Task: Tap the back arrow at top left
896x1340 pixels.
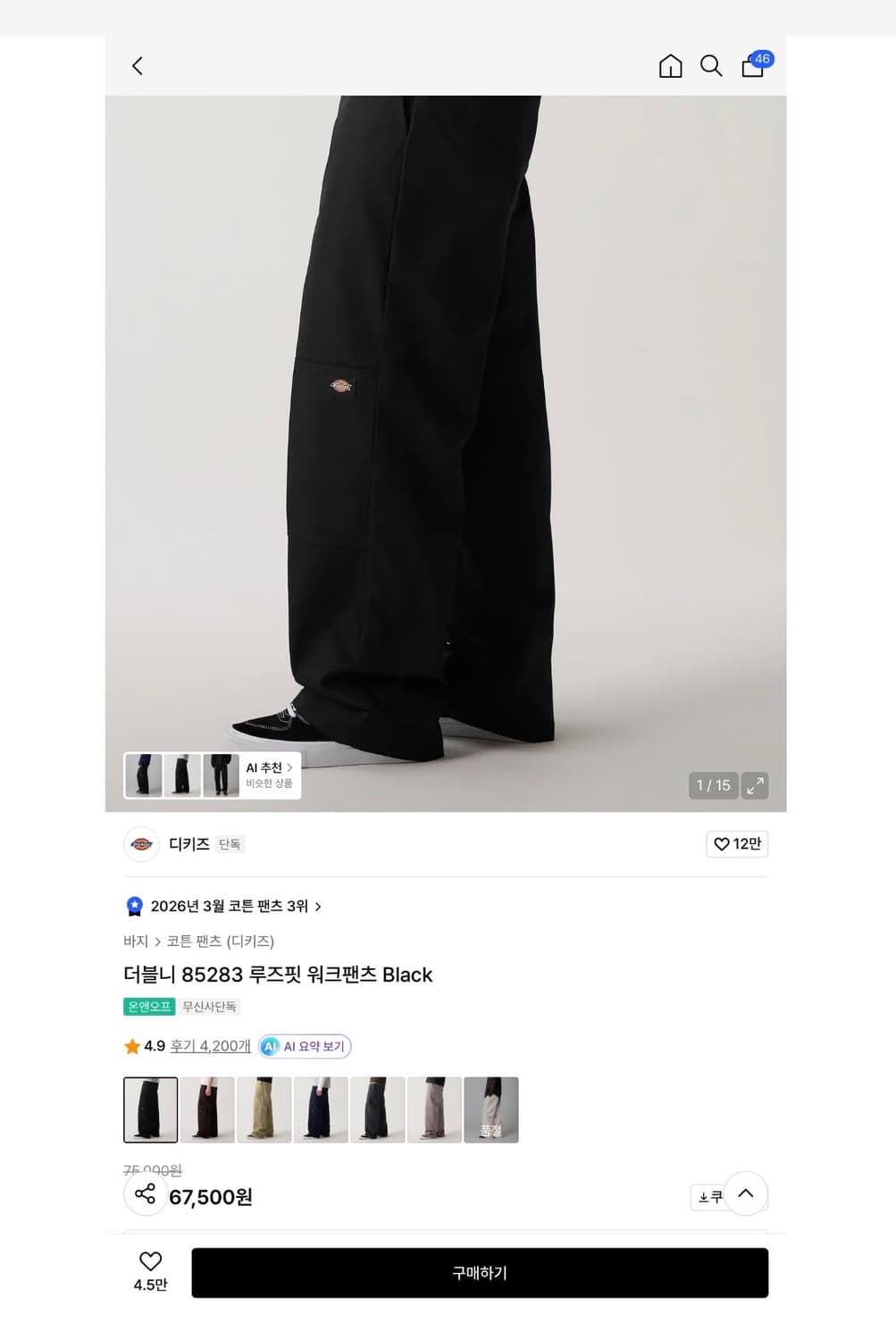Action: [x=137, y=66]
